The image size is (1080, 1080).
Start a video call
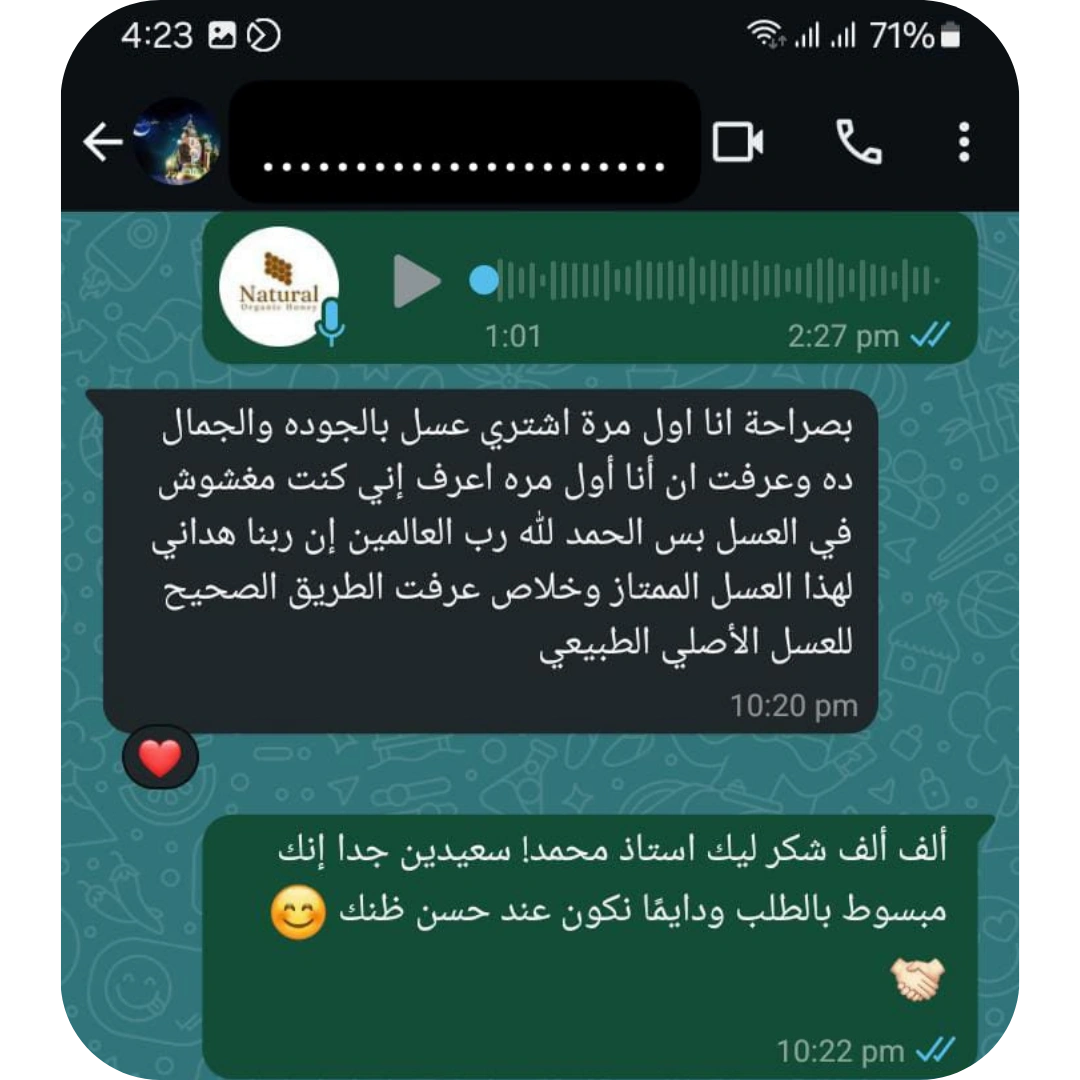point(738,143)
